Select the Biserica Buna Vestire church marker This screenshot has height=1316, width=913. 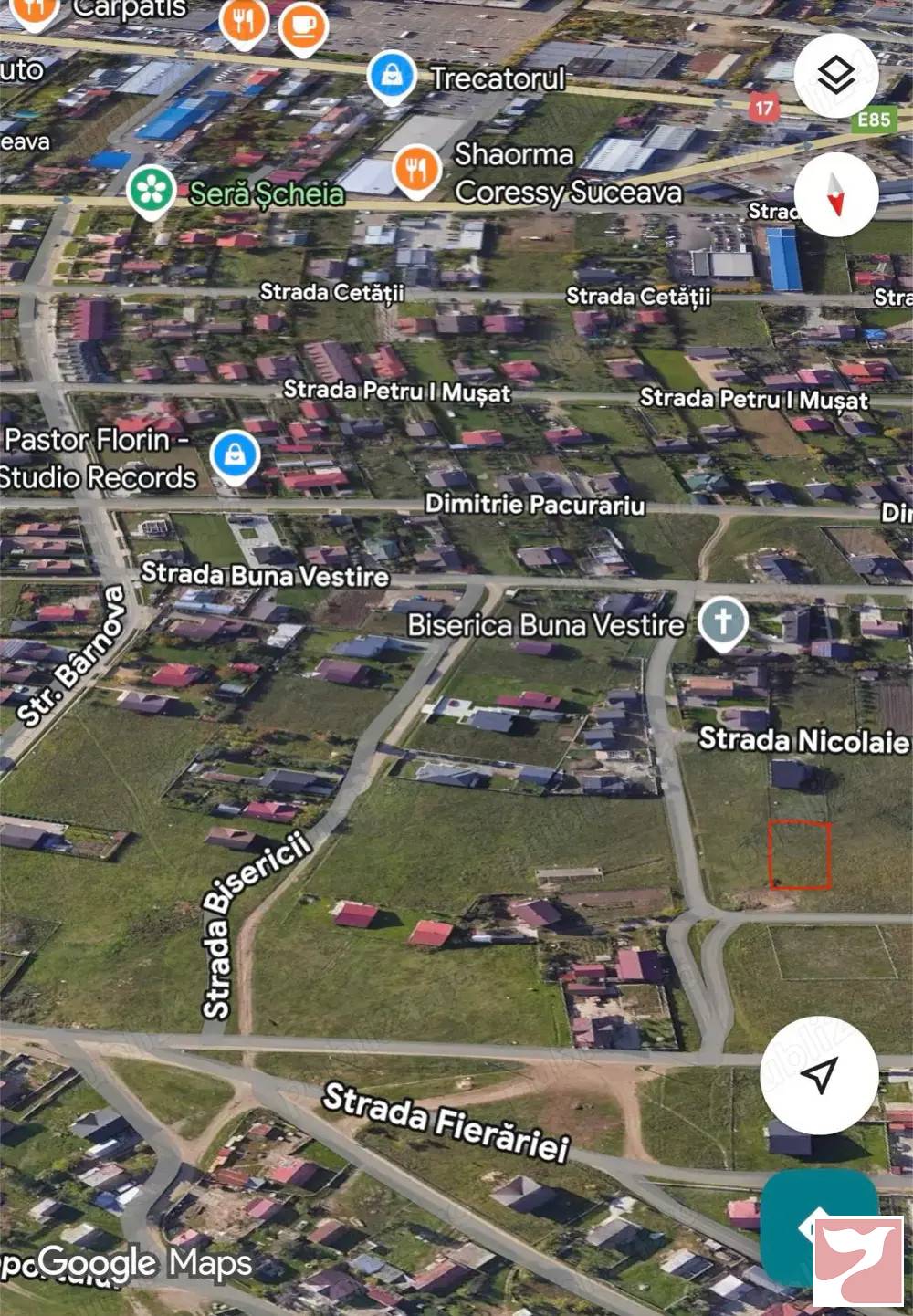point(723,623)
